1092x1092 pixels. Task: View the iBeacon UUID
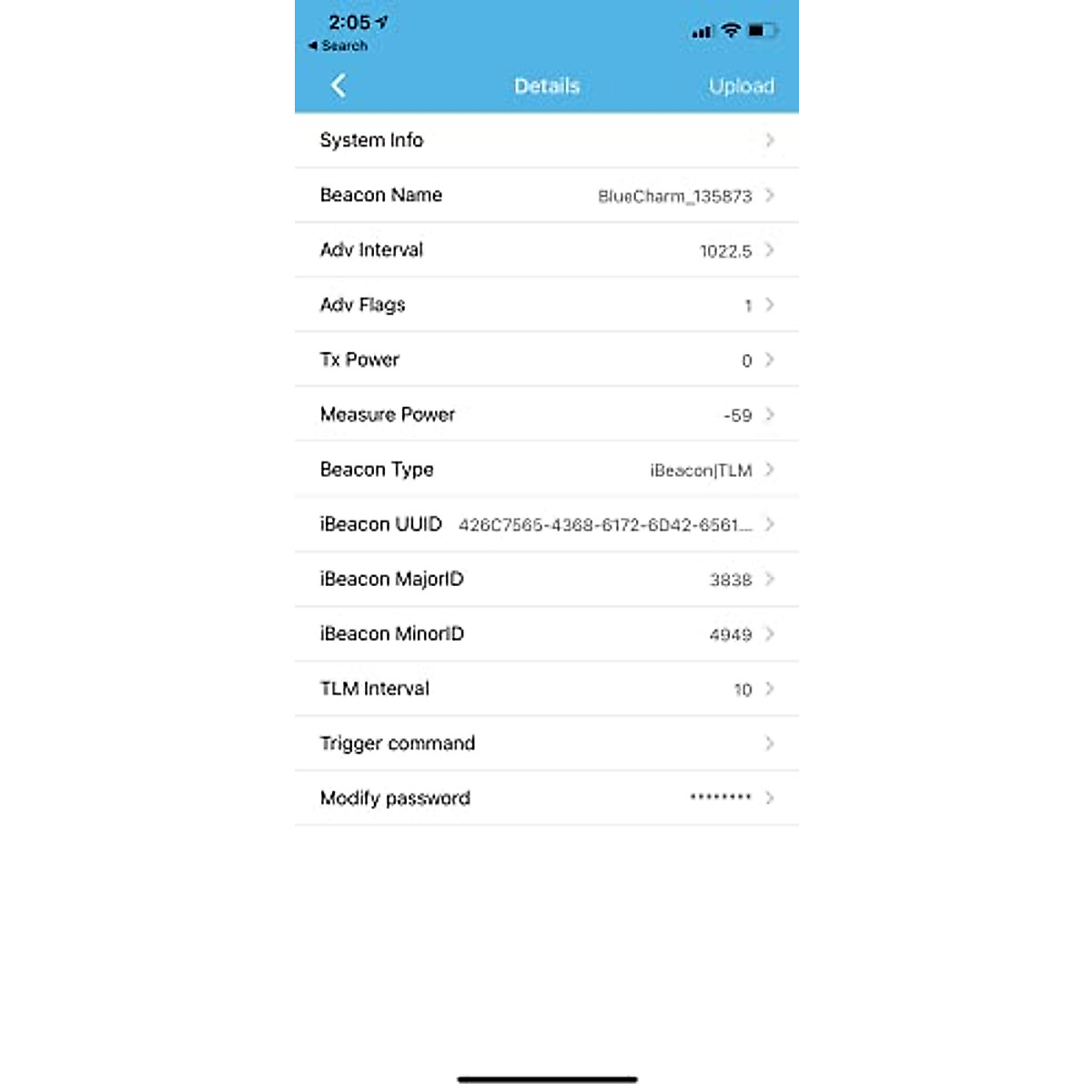point(547,524)
